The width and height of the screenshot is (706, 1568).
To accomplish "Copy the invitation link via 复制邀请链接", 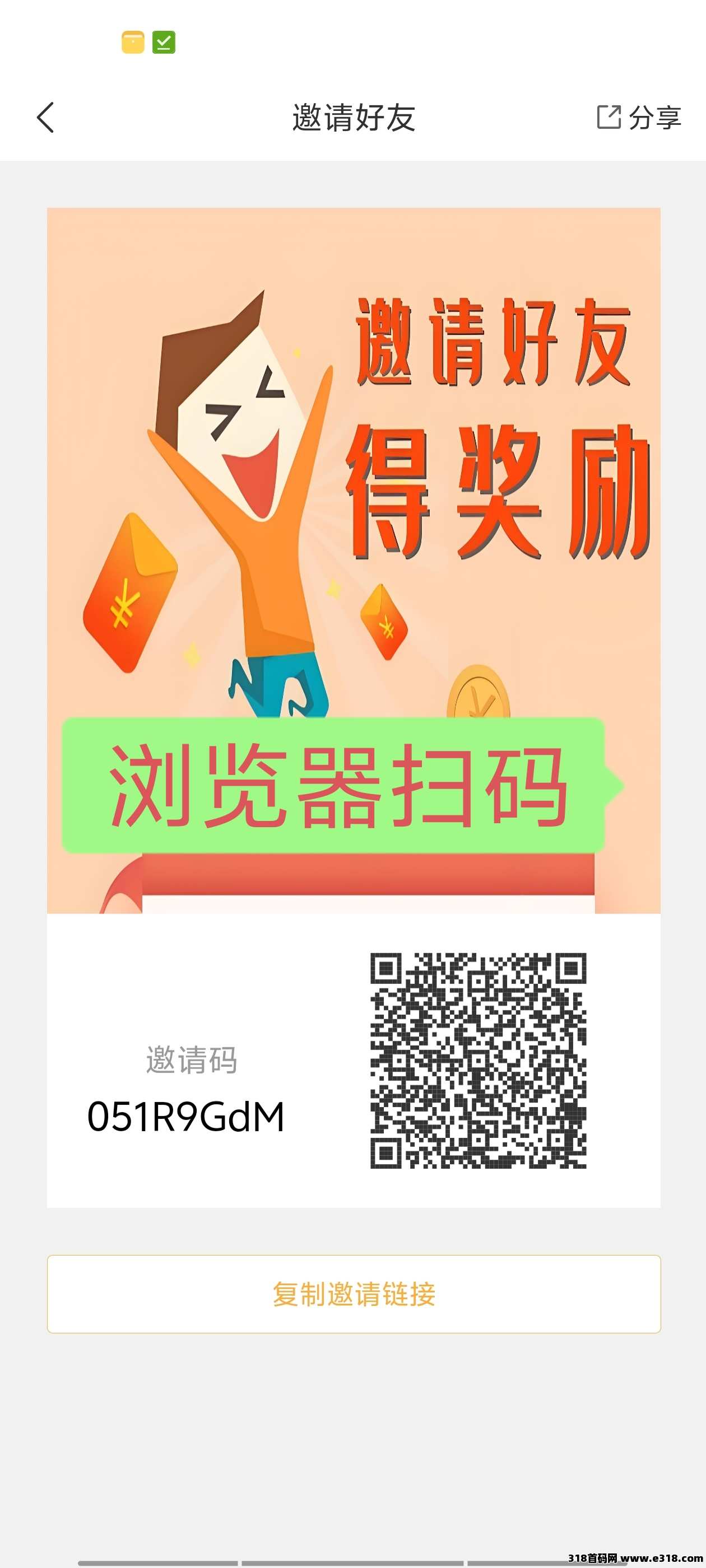I will pyautogui.click(x=354, y=1294).
